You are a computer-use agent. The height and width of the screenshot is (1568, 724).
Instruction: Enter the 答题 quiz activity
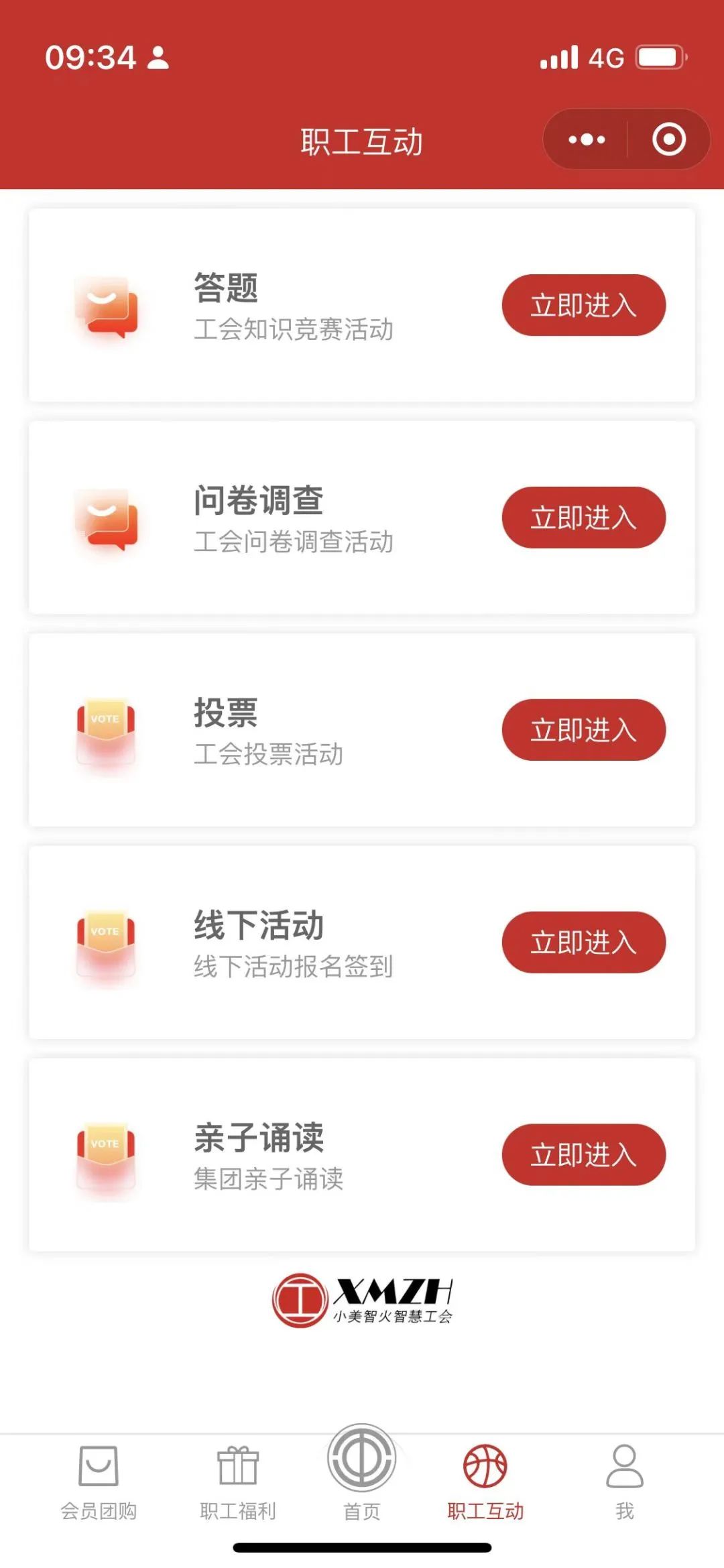[x=583, y=305]
